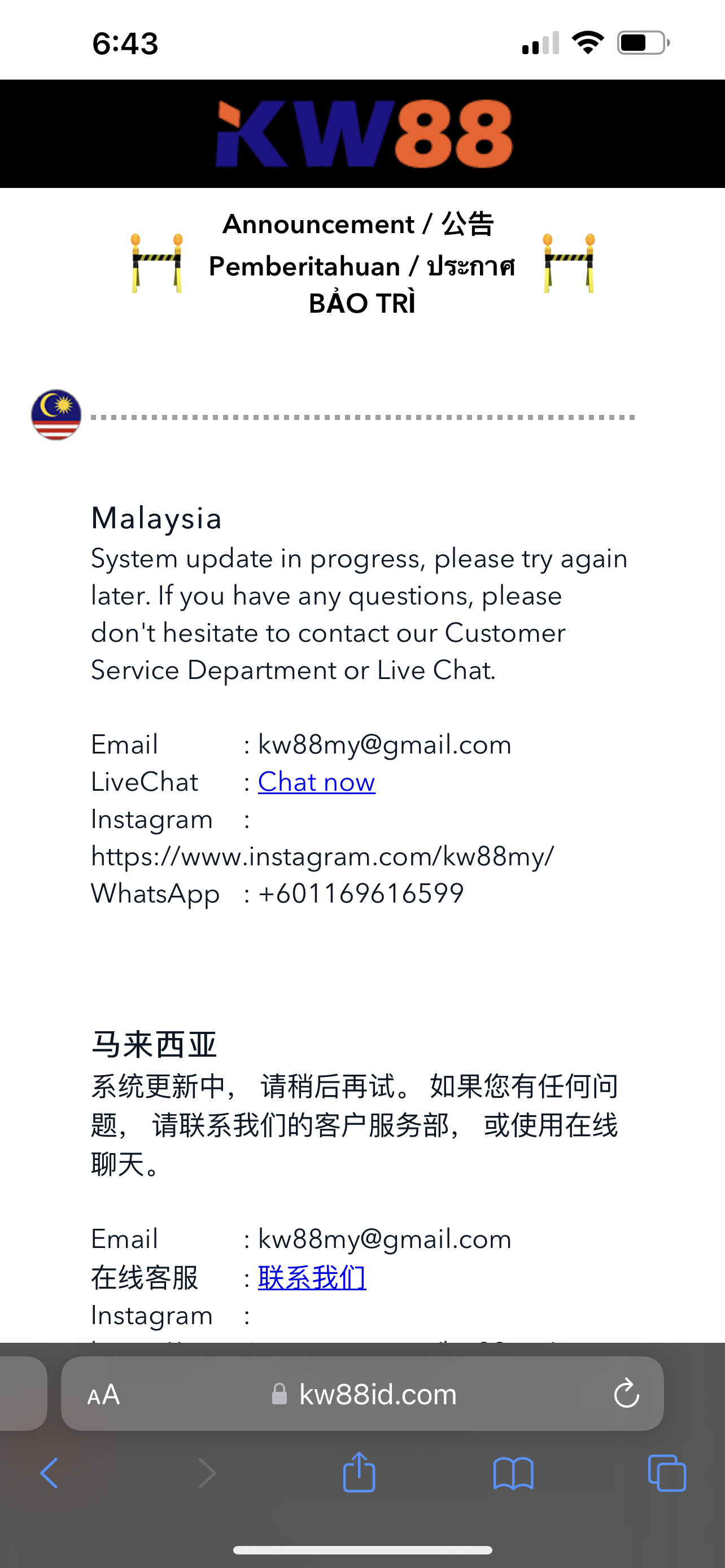Show all open tabs

coord(667,1473)
